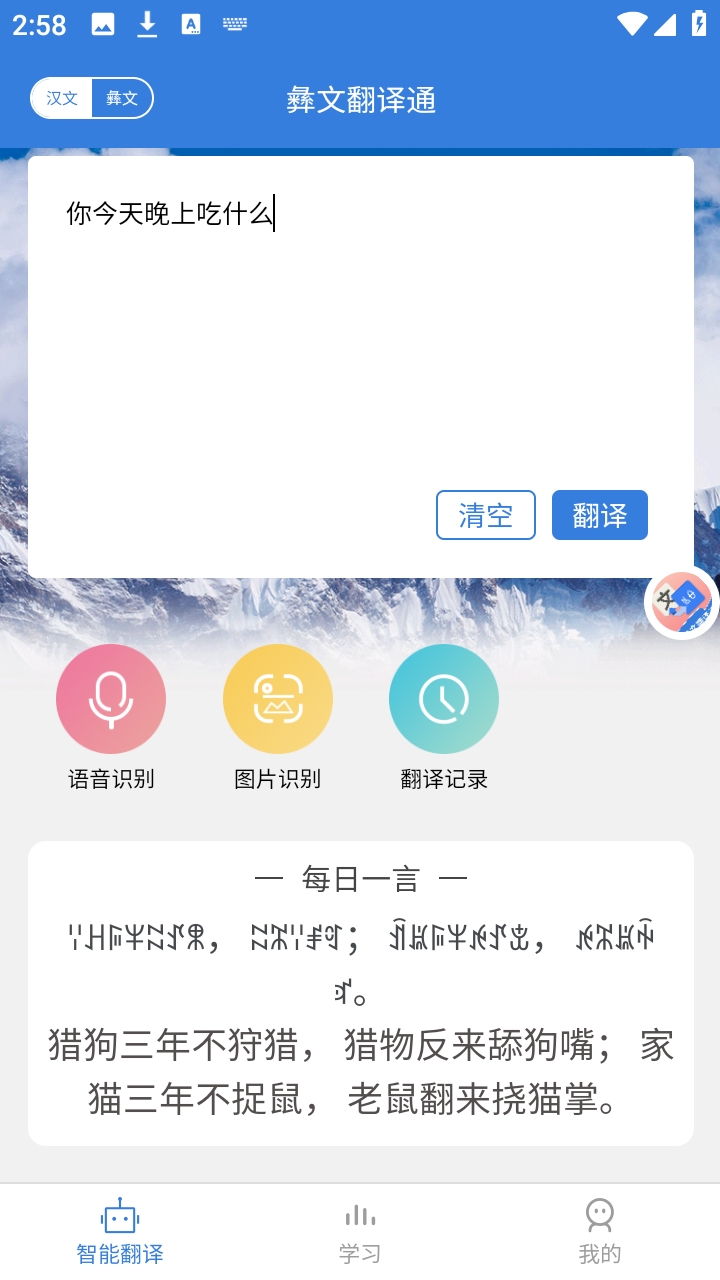The image size is (720, 1280).
Task: Open the floating translate widget icon
Action: pos(682,602)
